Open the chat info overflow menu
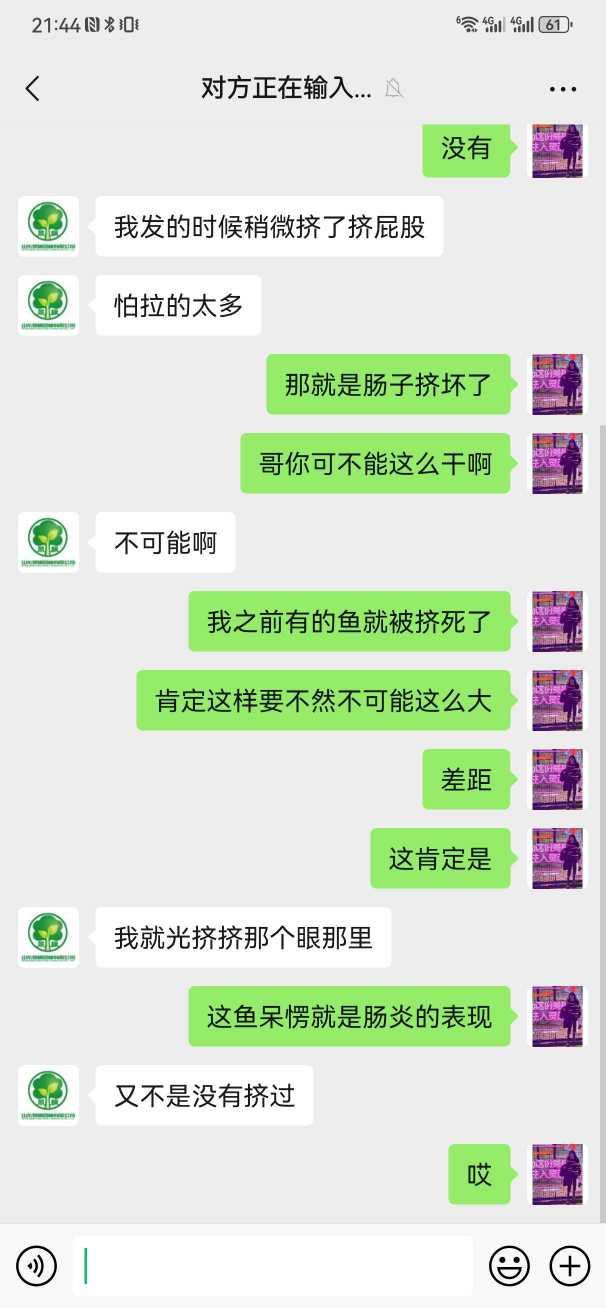This screenshot has width=606, height=1308. point(563,89)
